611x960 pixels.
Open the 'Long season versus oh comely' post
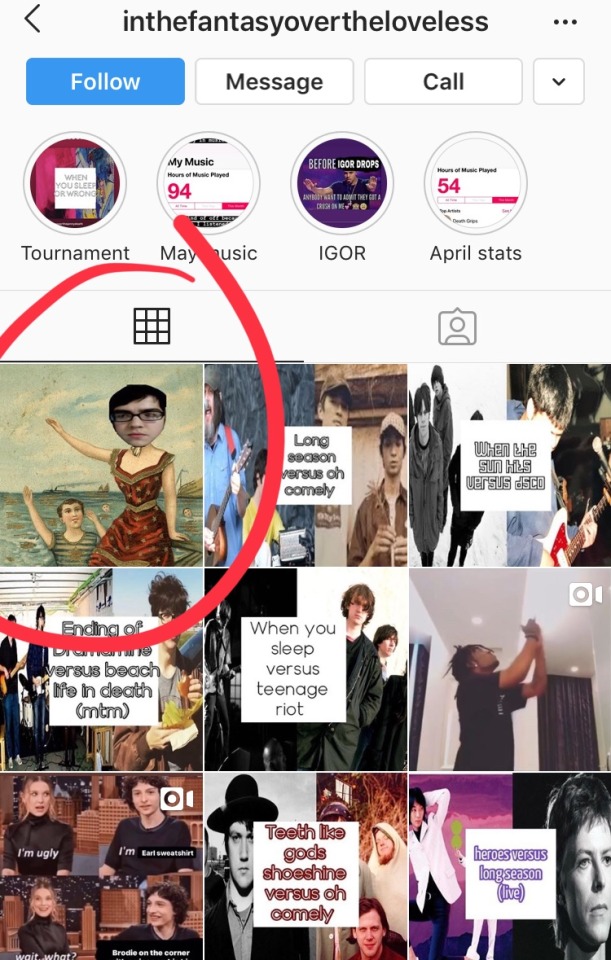click(x=306, y=465)
